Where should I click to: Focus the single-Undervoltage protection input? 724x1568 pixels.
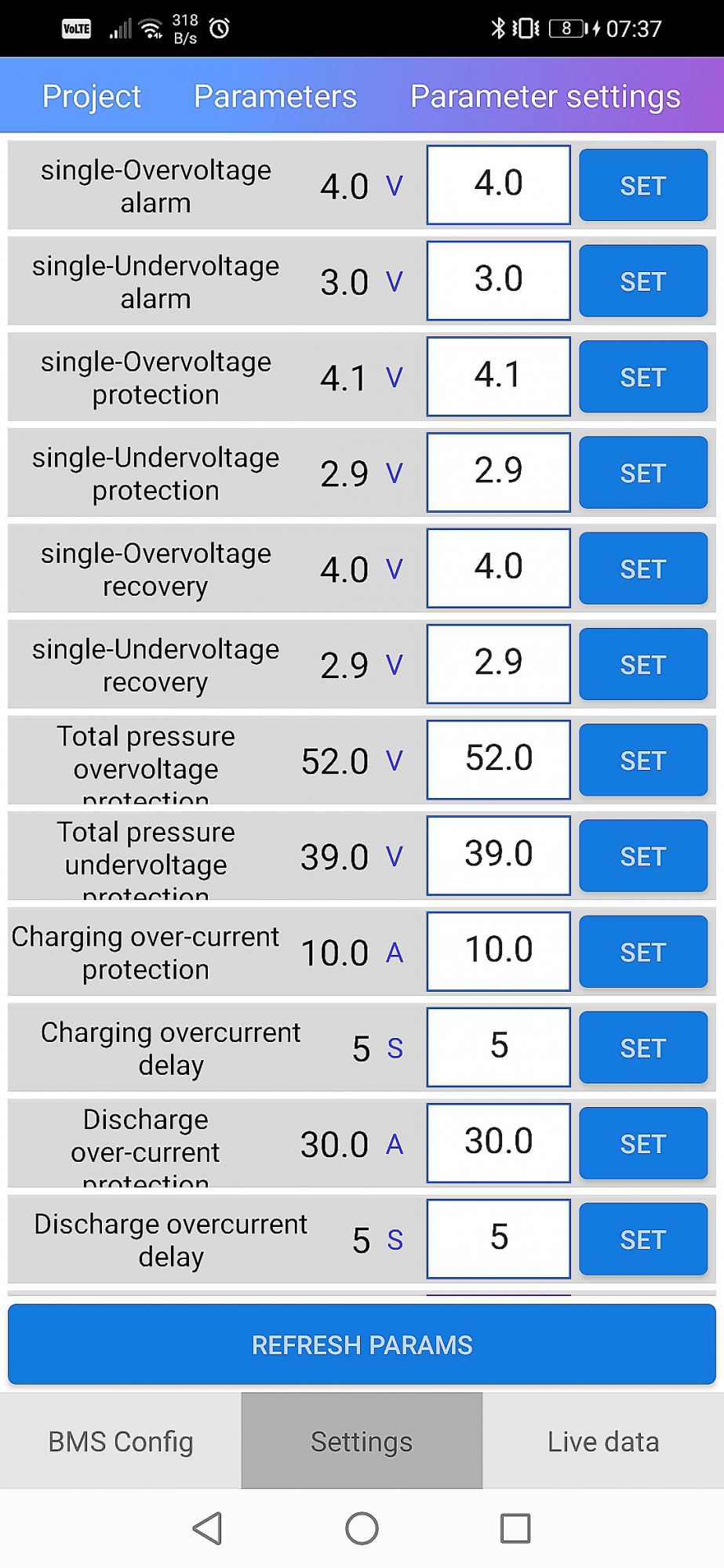coord(499,472)
